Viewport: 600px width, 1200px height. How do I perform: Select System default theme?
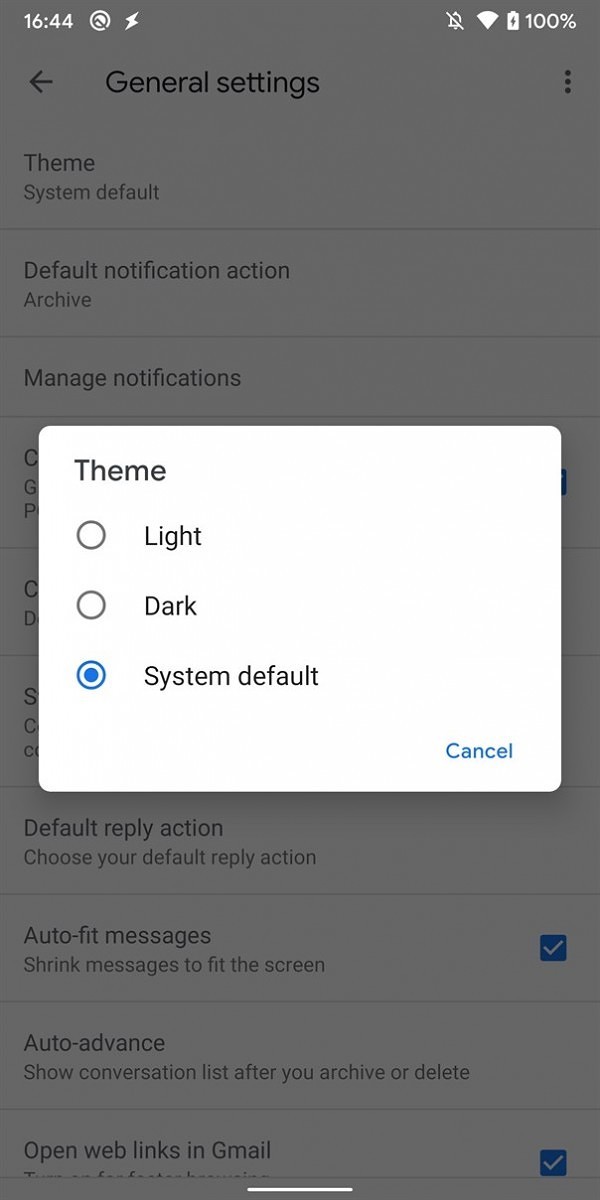tap(299, 676)
